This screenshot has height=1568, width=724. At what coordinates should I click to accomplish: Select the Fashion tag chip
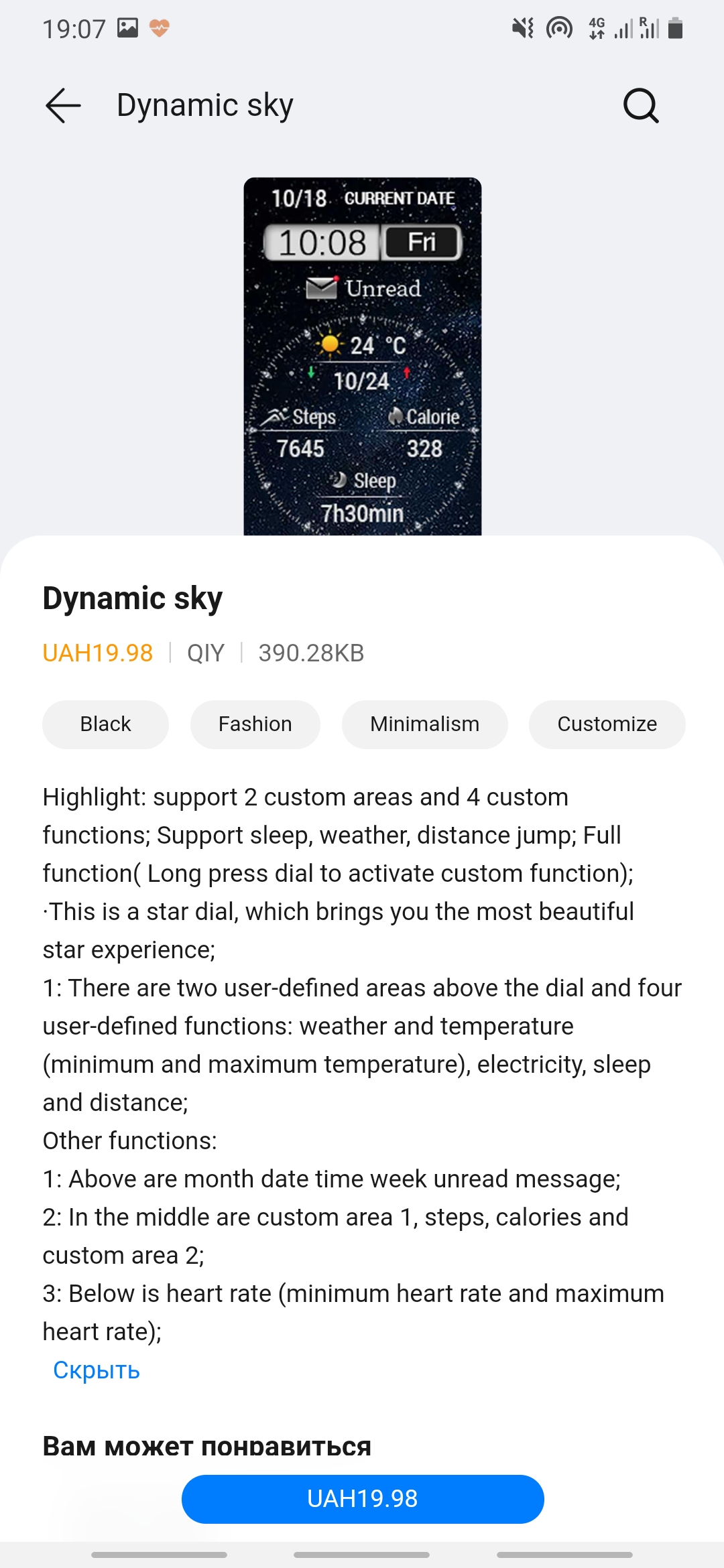click(255, 724)
